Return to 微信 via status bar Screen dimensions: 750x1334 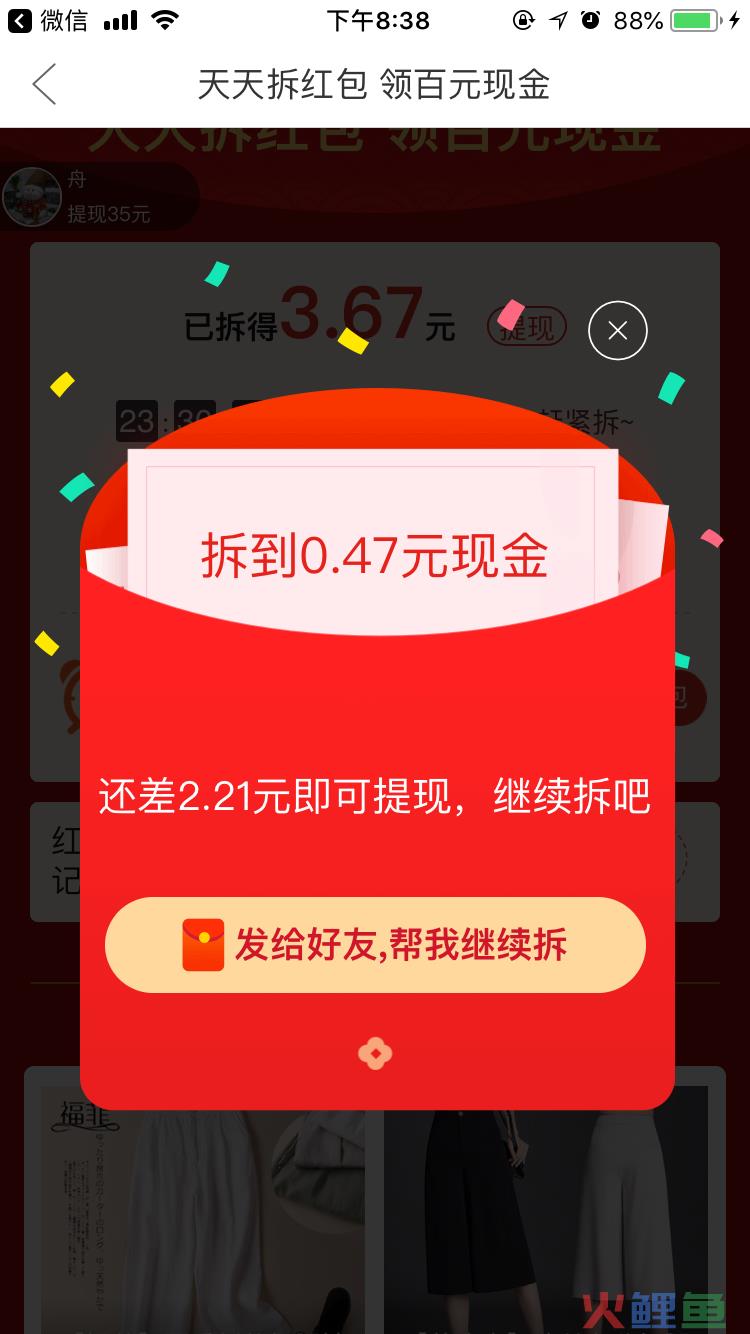pyautogui.click(x=47, y=20)
